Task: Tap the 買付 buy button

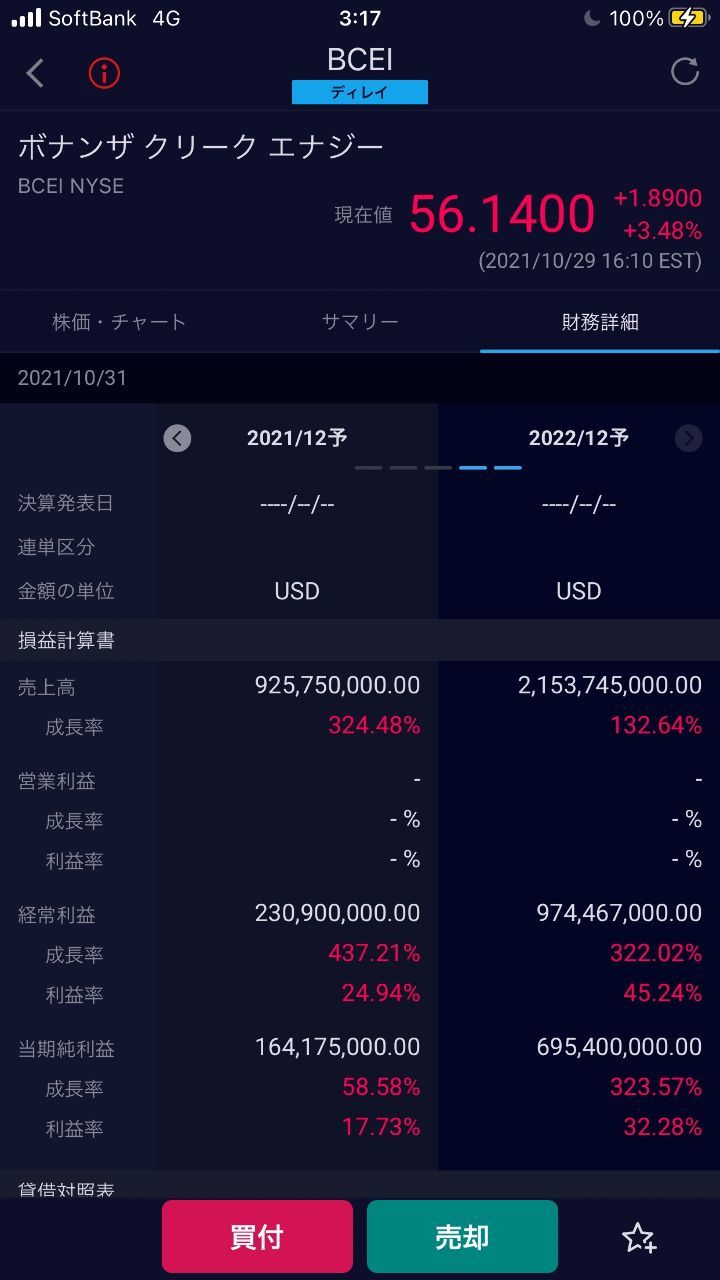Action: (x=257, y=1237)
